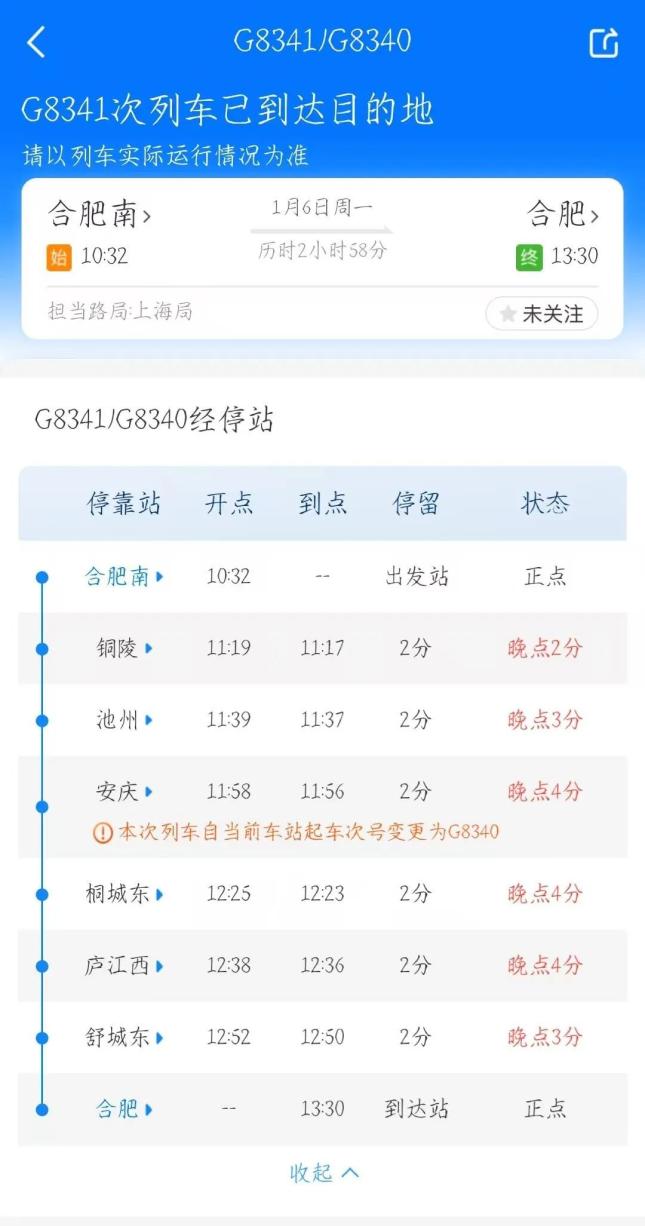
Task: Open 合肥南 stop in the stations list
Action: (124, 576)
